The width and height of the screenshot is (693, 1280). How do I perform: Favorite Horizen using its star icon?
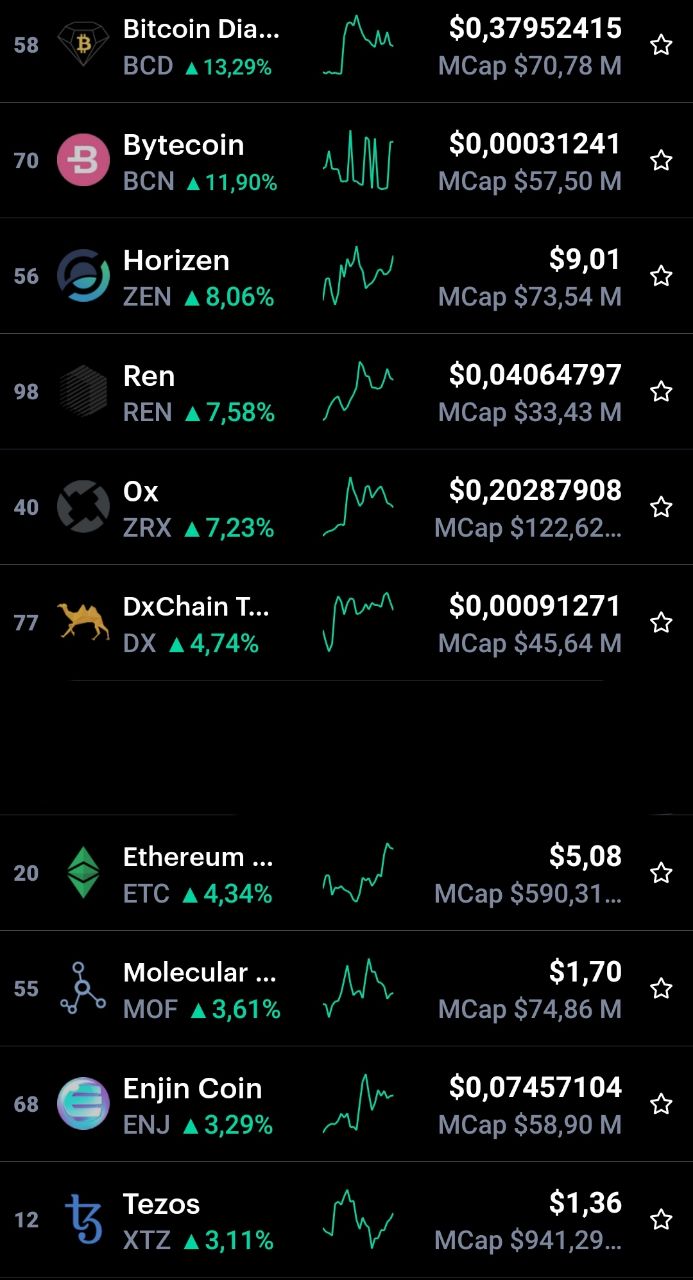pyautogui.click(x=661, y=276)
